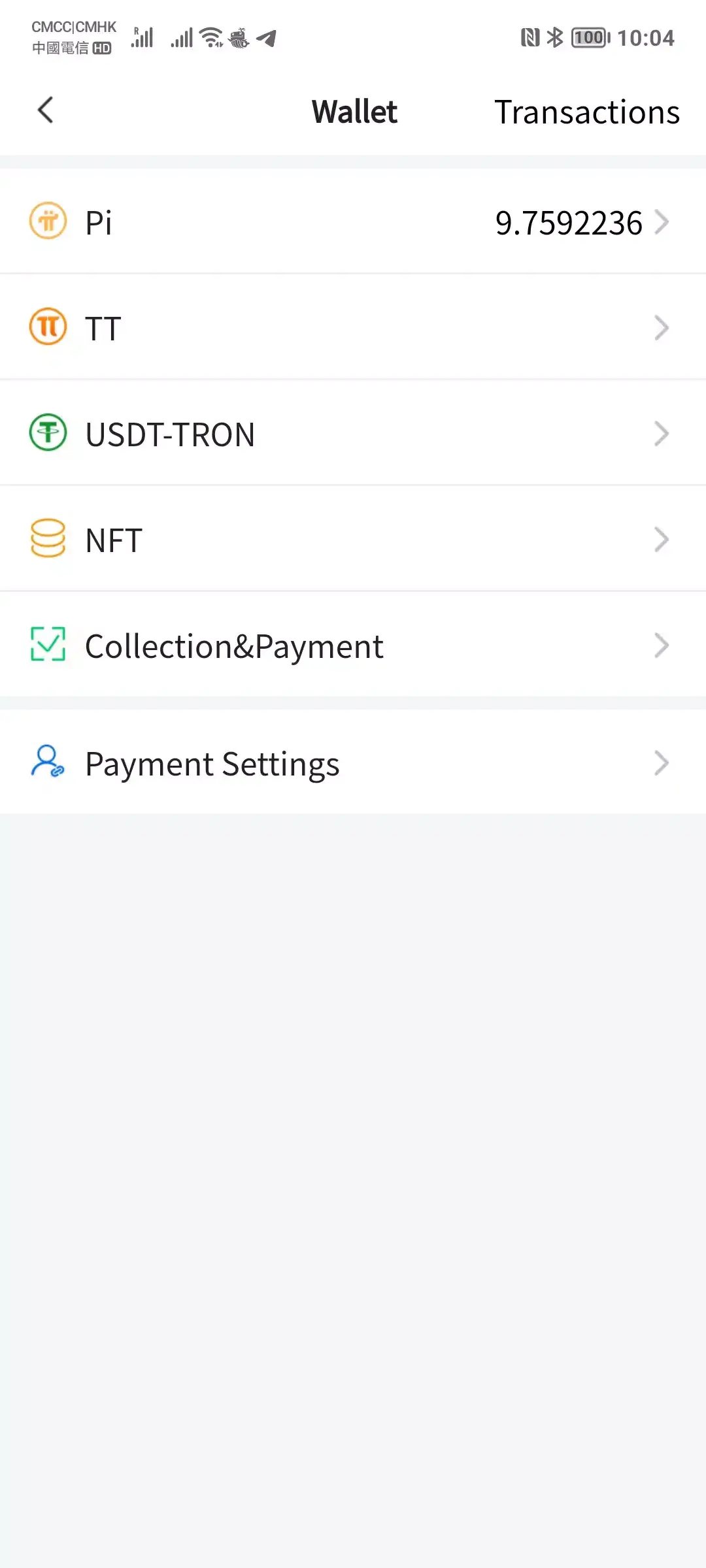Expand the Pi wallet row chevron
706x1568 pixels.
tap(662, 221)
